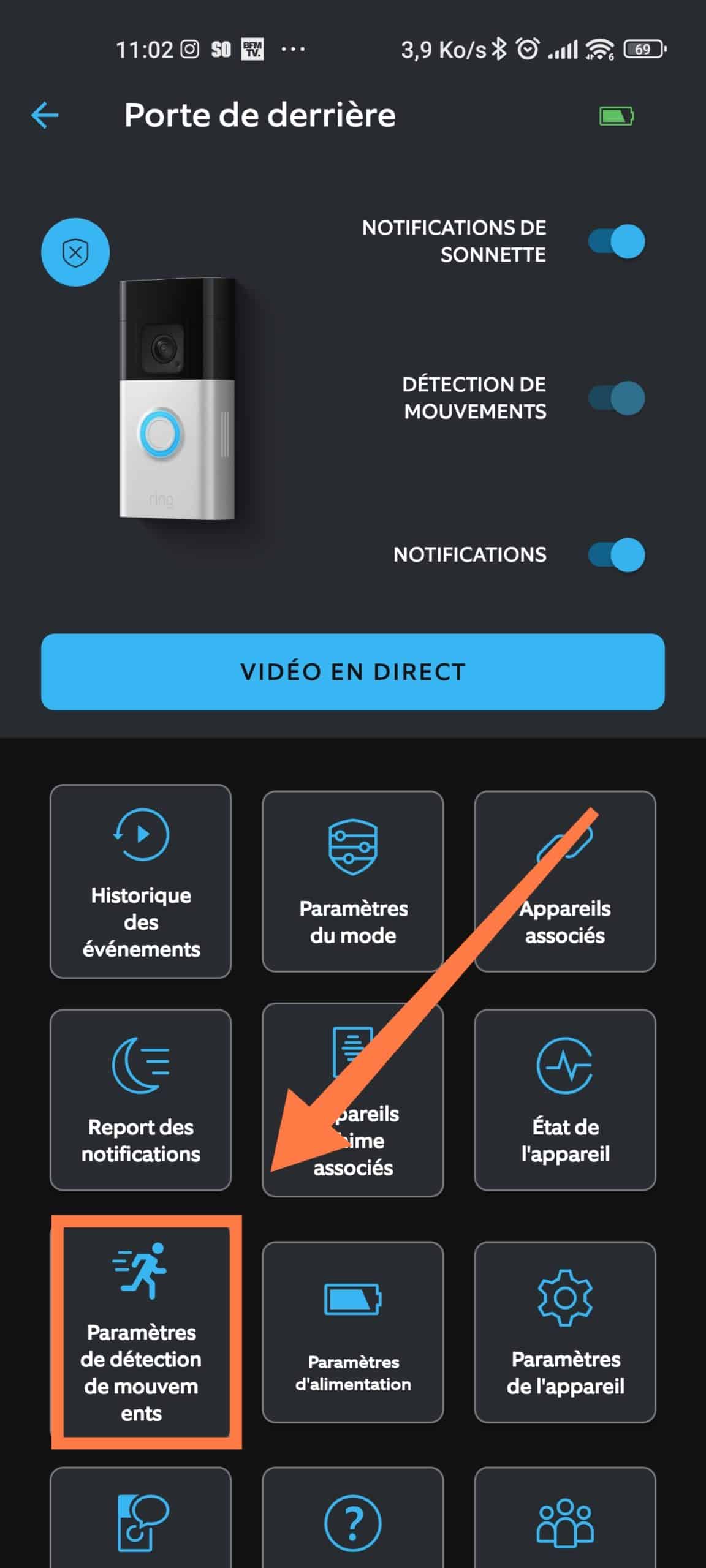Check État de l'appareil
This screenshot has width=706, height=1568.
coord(565,1100)
